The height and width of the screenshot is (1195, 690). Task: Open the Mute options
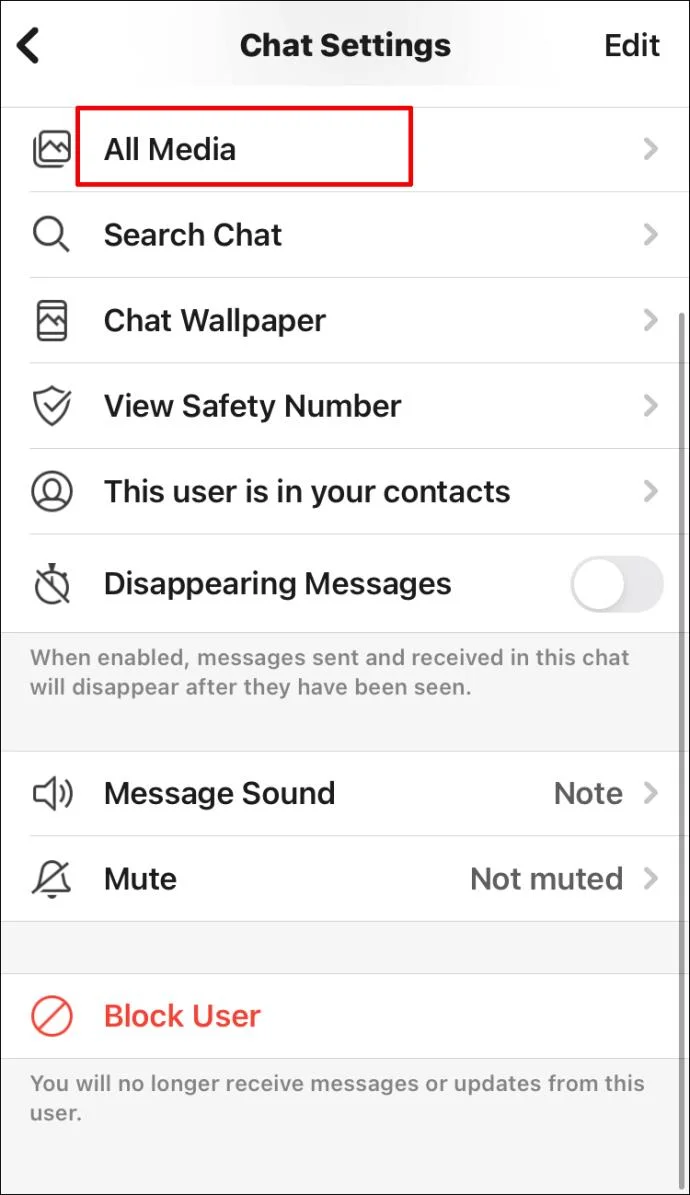click(x=345, y=879)
